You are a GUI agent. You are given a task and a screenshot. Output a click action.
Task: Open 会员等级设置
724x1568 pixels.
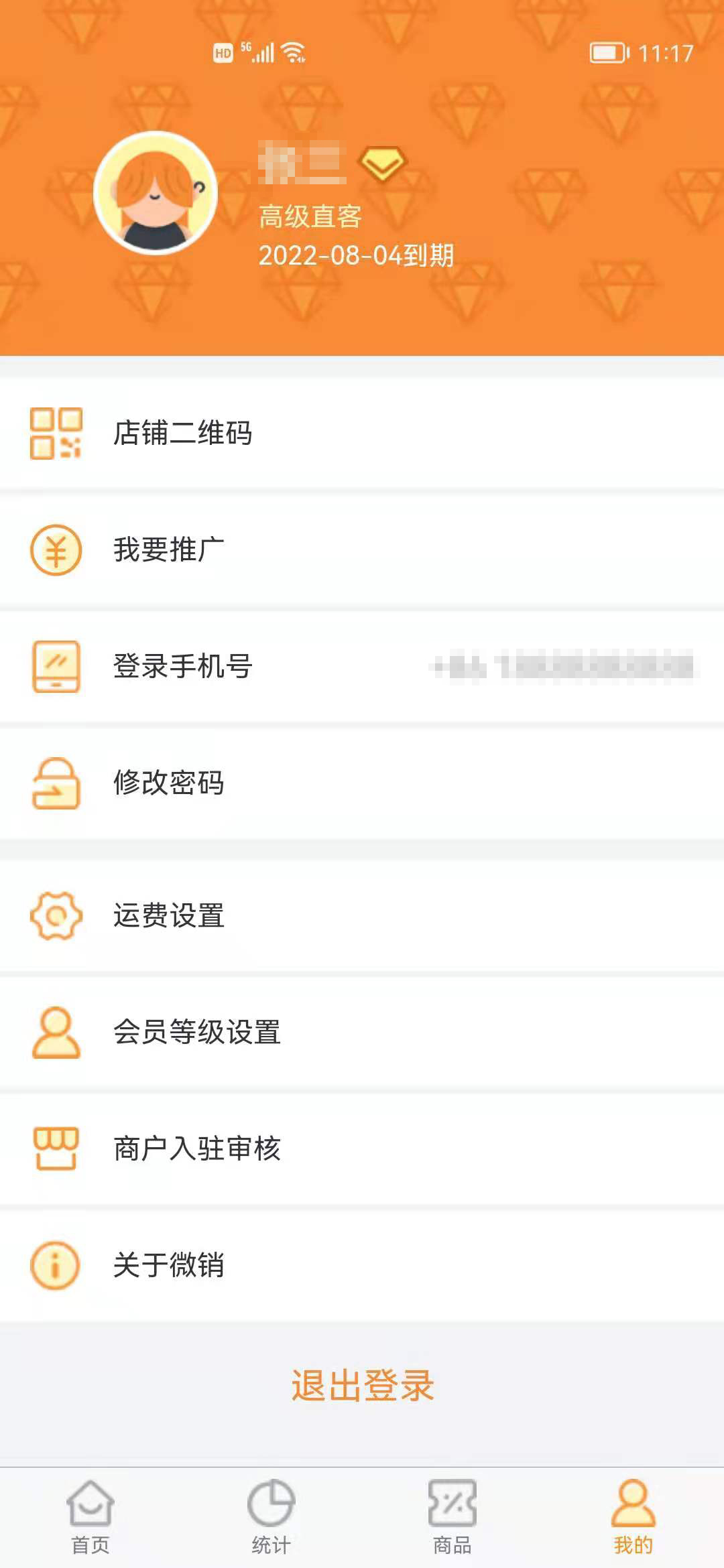[x=196, y=1032]
